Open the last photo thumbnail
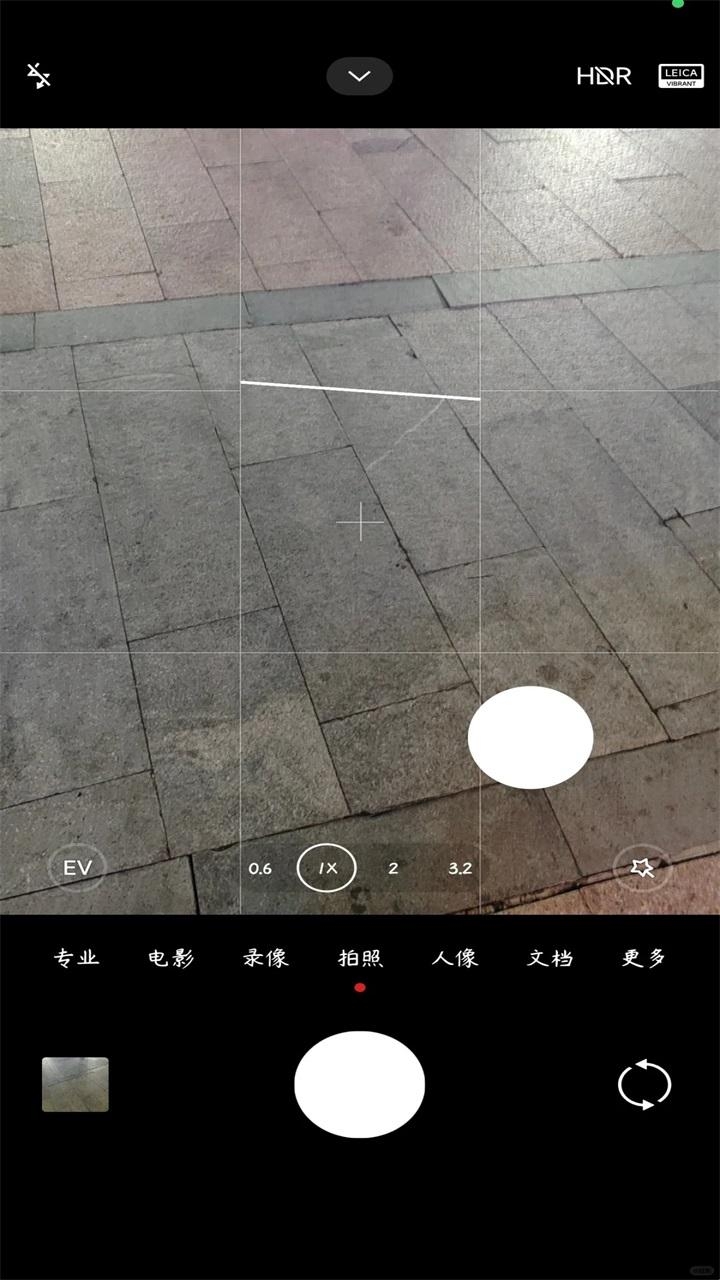The height and width of the screenshot is (1280, 720). [x=75, y=1085]
